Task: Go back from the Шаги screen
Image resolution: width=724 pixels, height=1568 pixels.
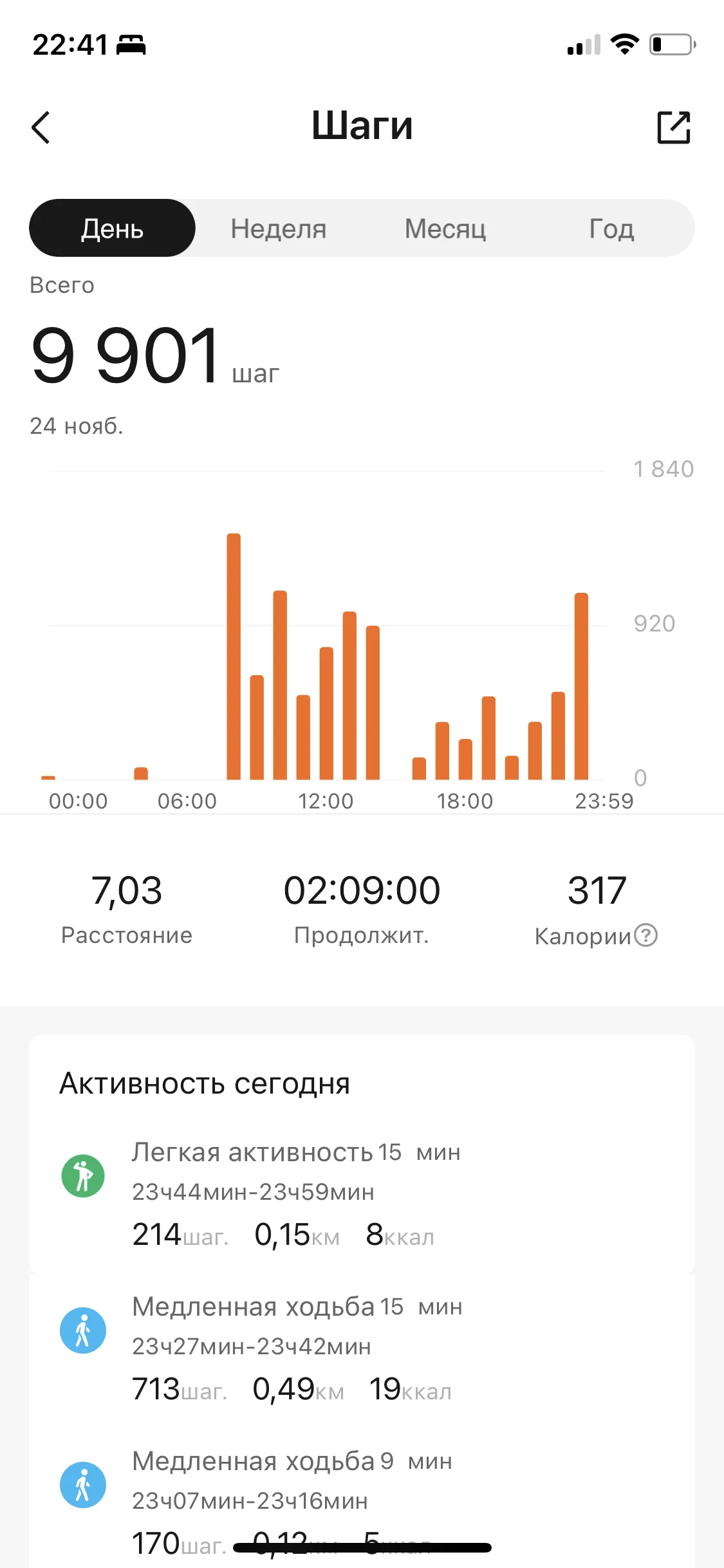Action: pos(41,127)
